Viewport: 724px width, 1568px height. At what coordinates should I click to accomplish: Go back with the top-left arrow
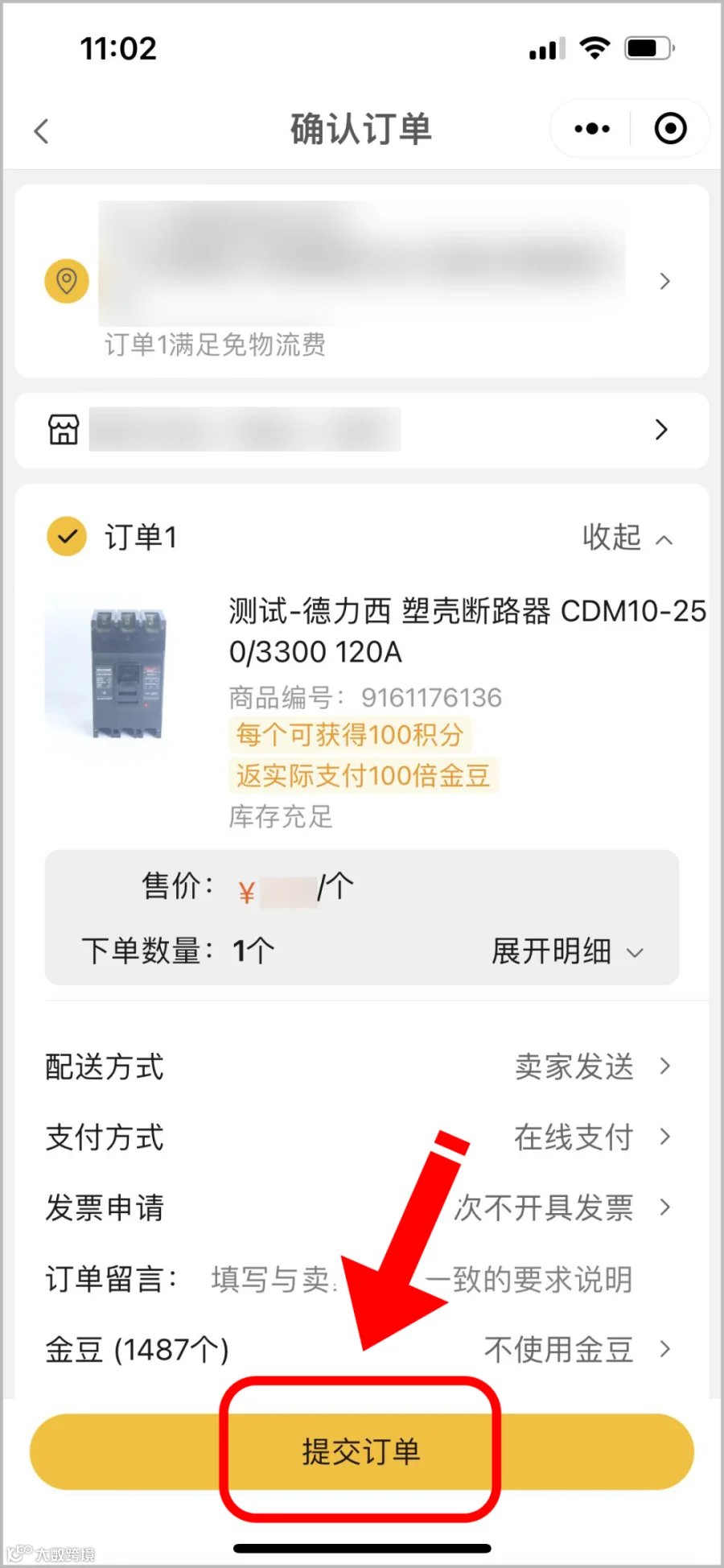(x=42, y=130)
